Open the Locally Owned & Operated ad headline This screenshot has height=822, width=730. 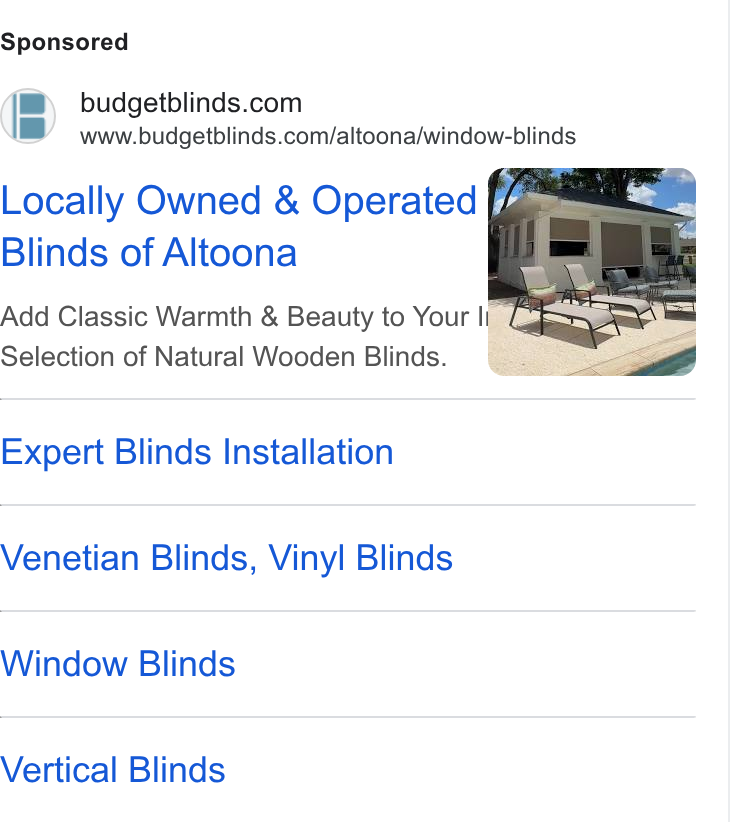(x=238, y=226)
